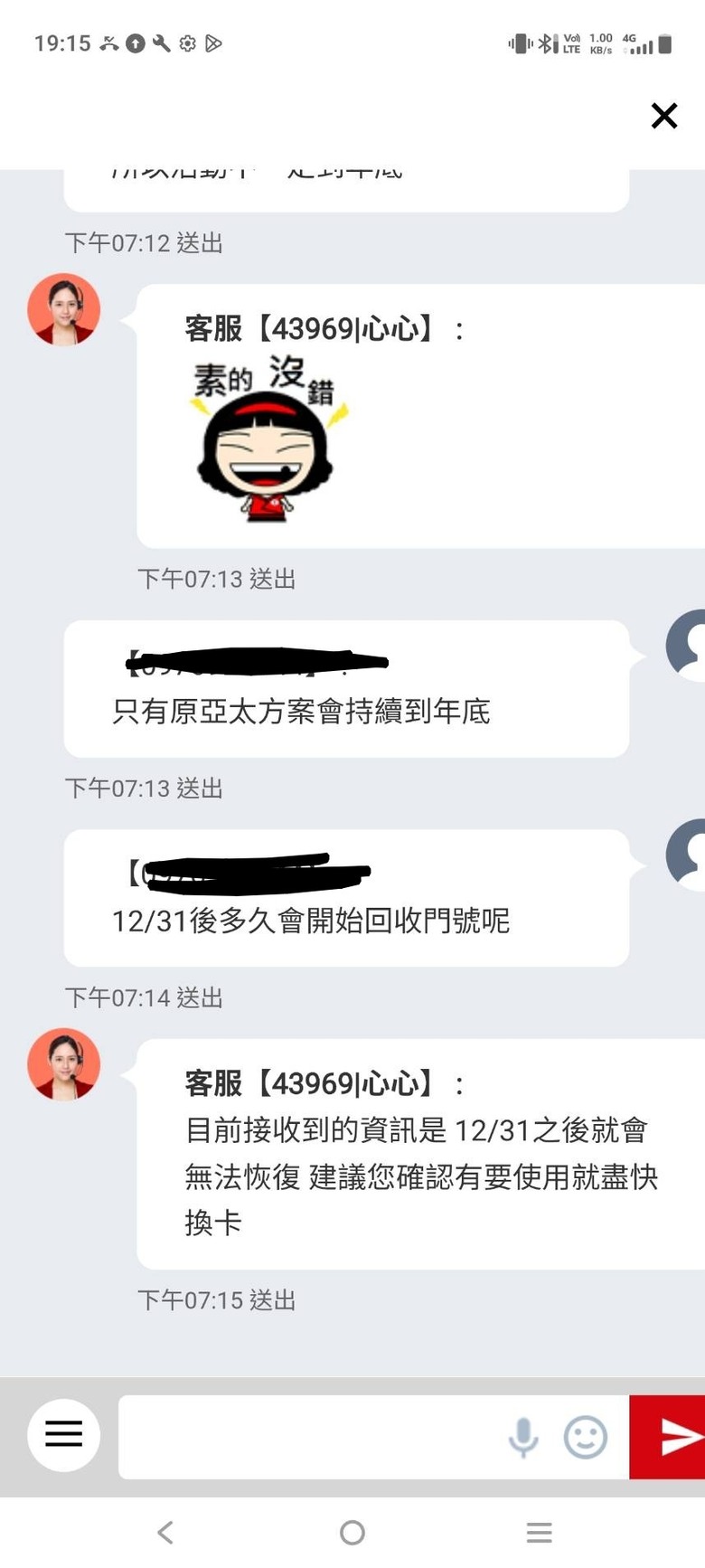Tap the back arrow in the navigation bar
The image size is (705, 1568).
tap(164, 1532)
